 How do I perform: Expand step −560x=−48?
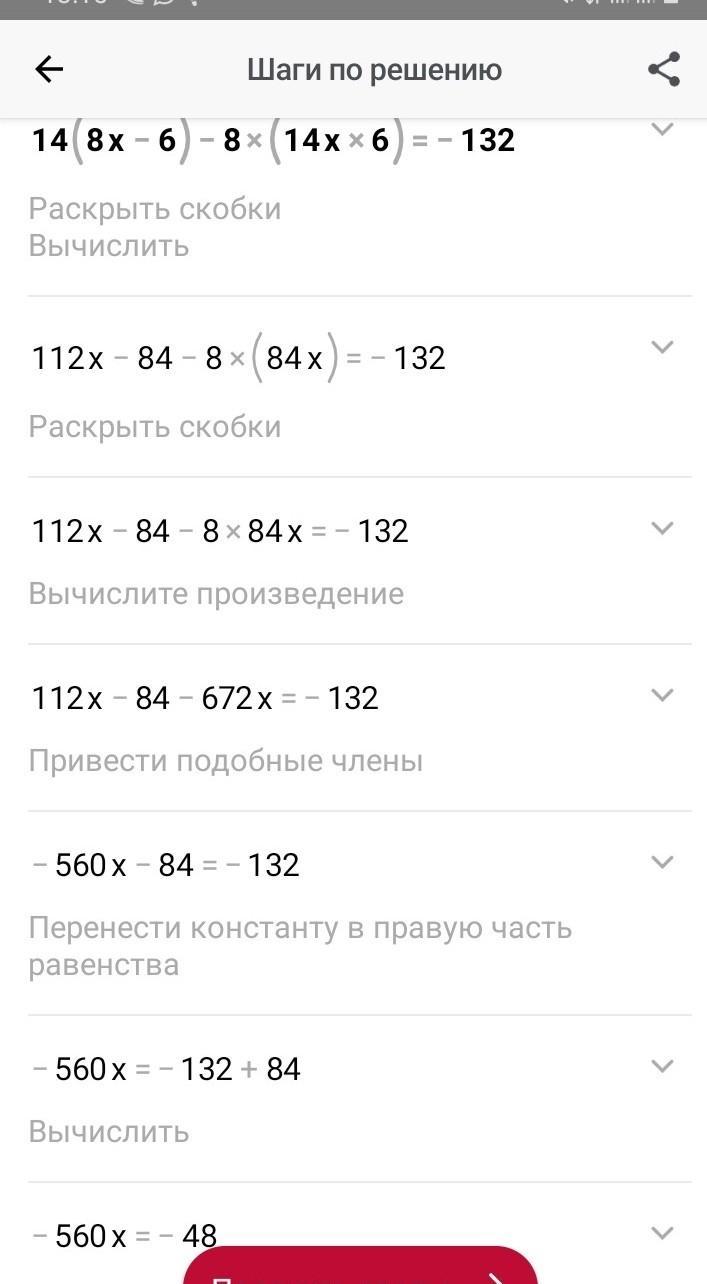click(662, 1233)
